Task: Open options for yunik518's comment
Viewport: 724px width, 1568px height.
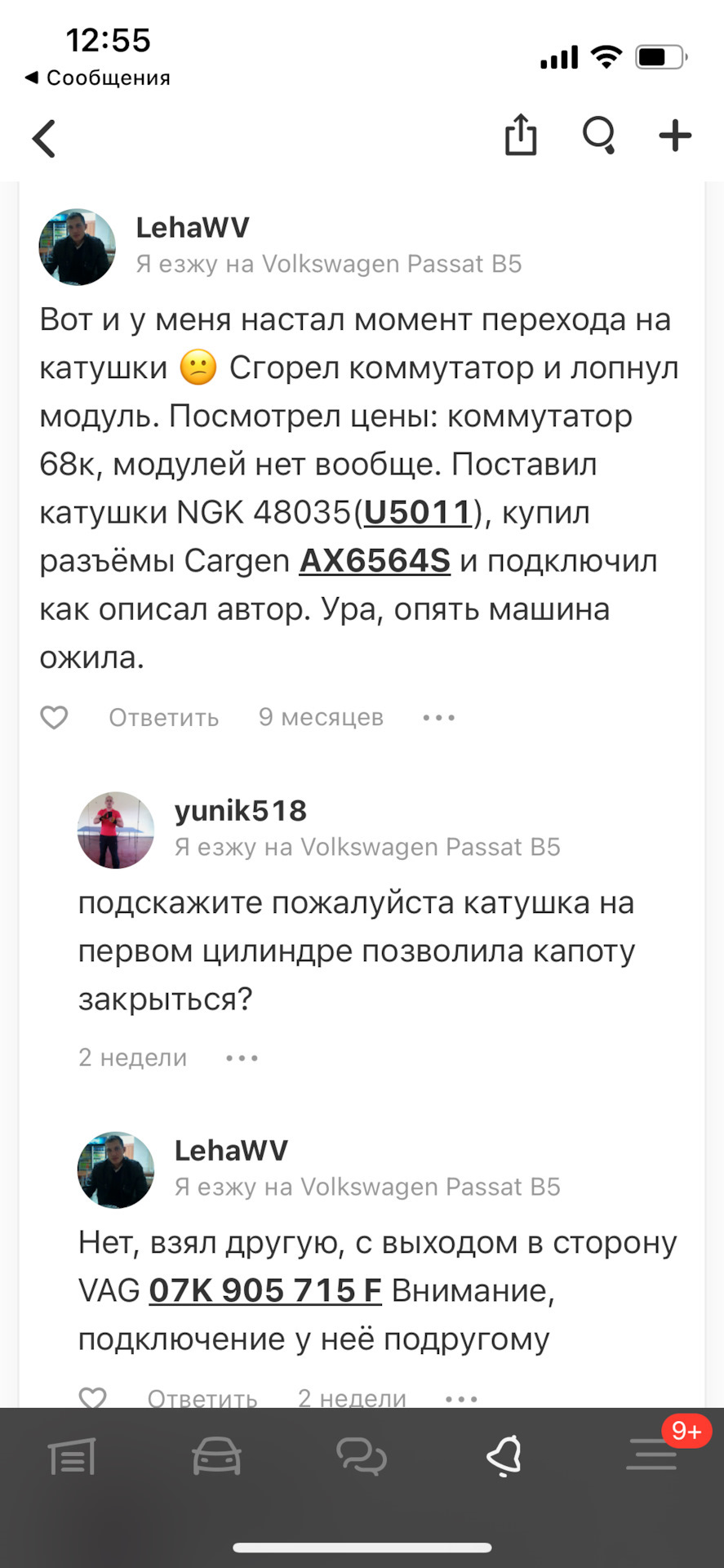Action: pyautogui.click(x=242, y=1058)
